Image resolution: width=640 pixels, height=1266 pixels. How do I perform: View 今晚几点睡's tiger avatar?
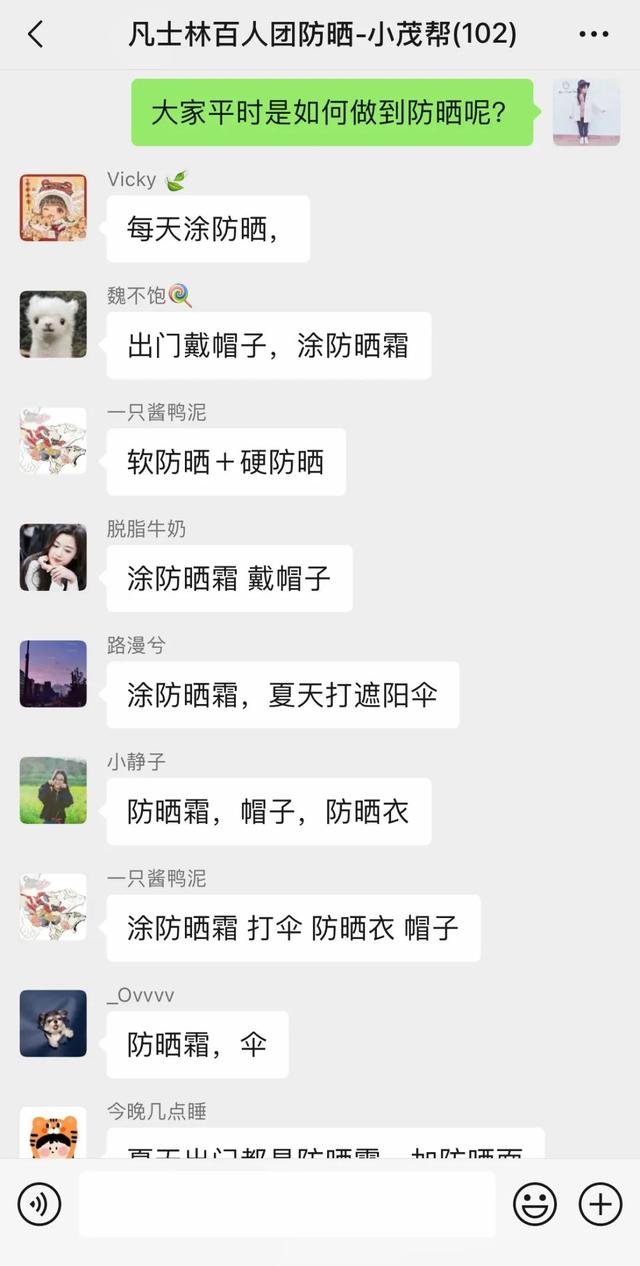pyautogui.click(x=53, y=1132)
